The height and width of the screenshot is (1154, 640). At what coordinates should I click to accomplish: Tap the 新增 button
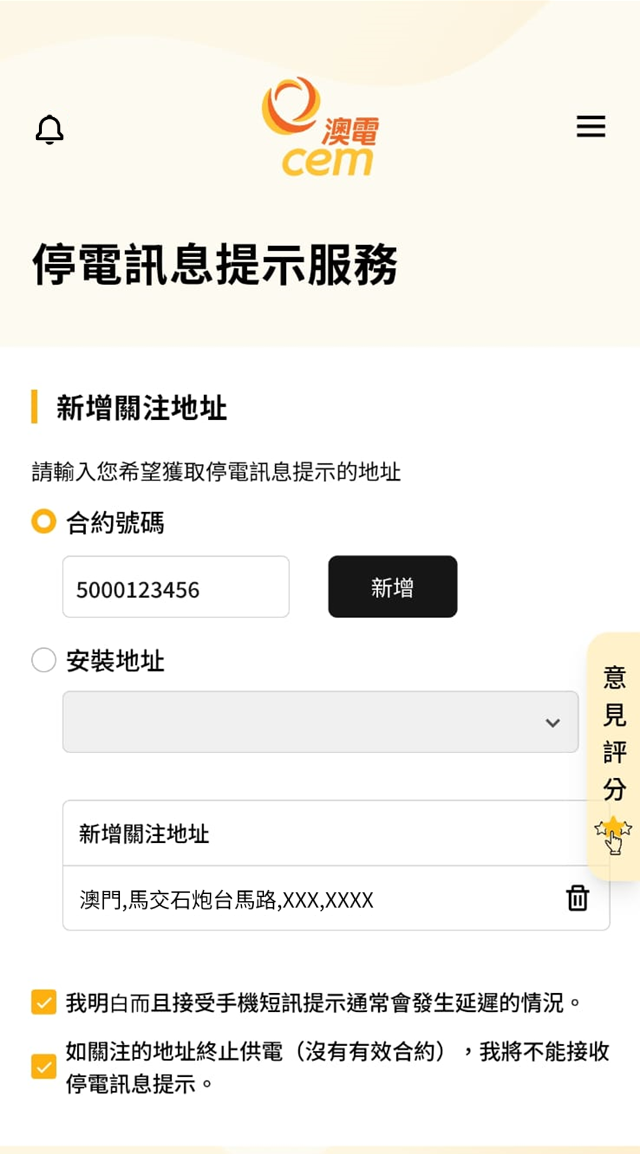393,587
